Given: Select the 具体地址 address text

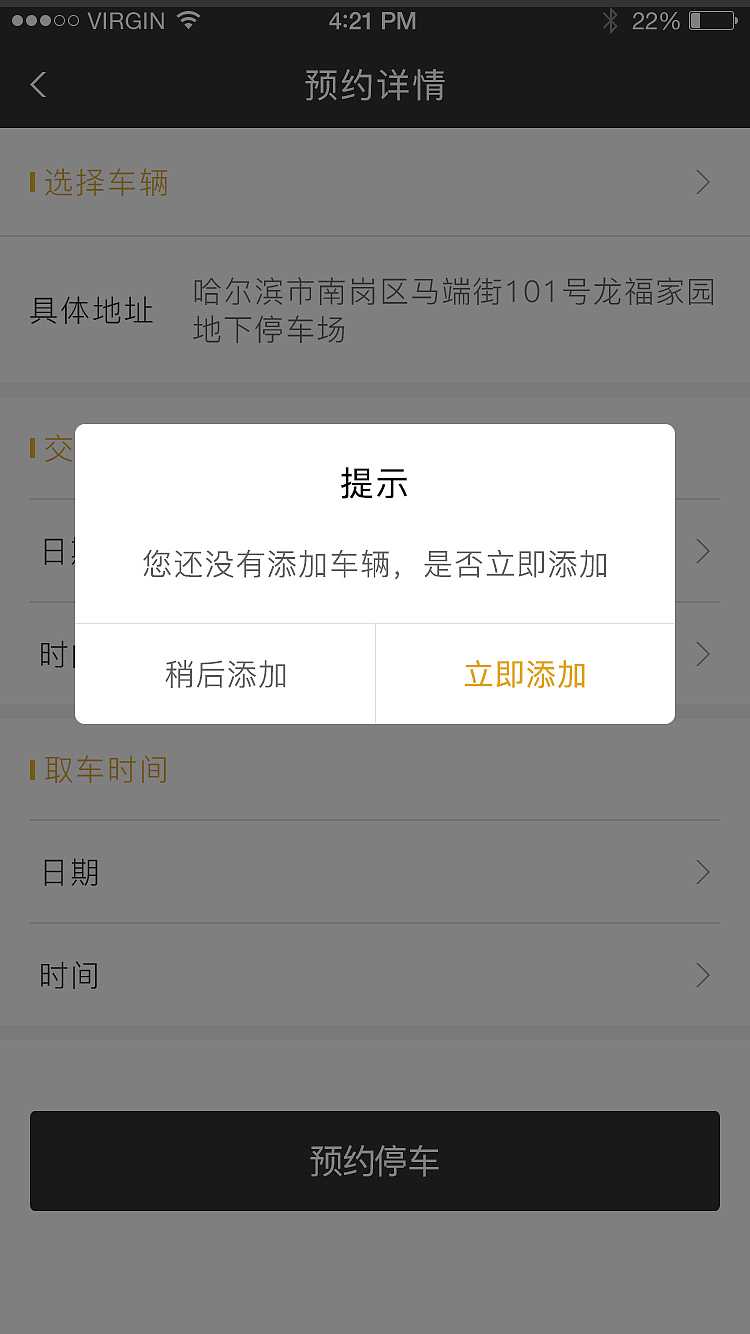Looking at the screenshot, I should (x=450, y=310).
